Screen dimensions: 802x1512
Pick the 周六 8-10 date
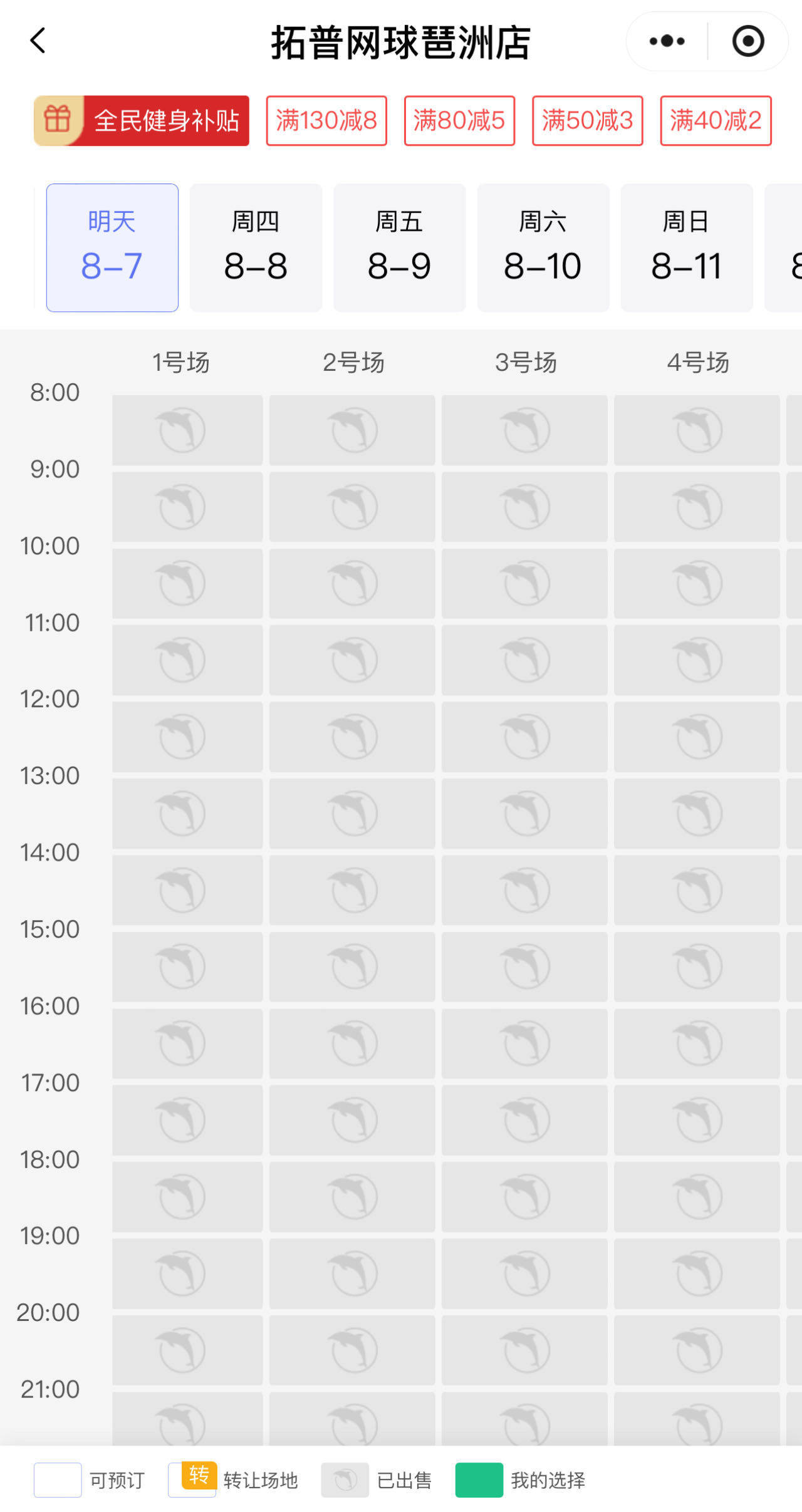click(x=543, y=247)
